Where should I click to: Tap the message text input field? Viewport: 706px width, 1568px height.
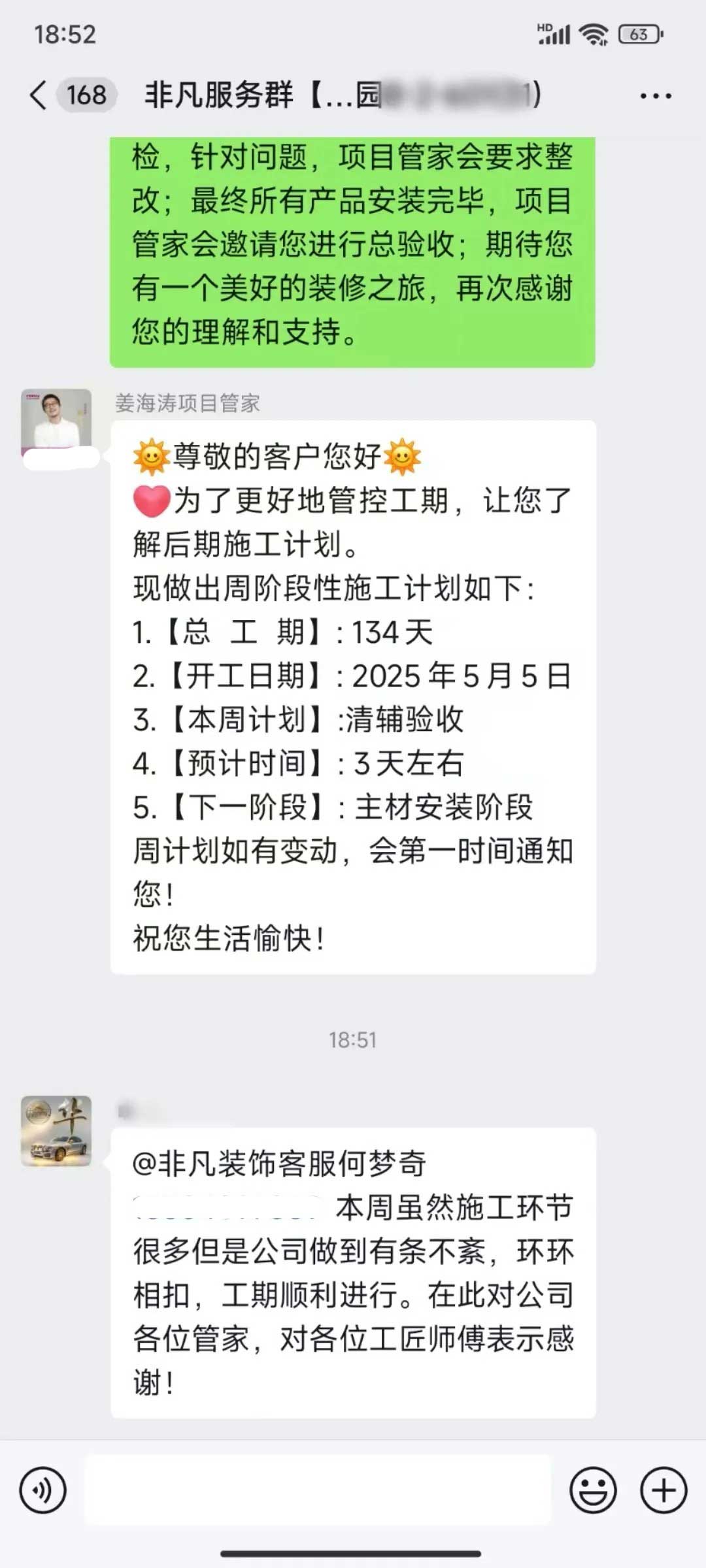318,1491
